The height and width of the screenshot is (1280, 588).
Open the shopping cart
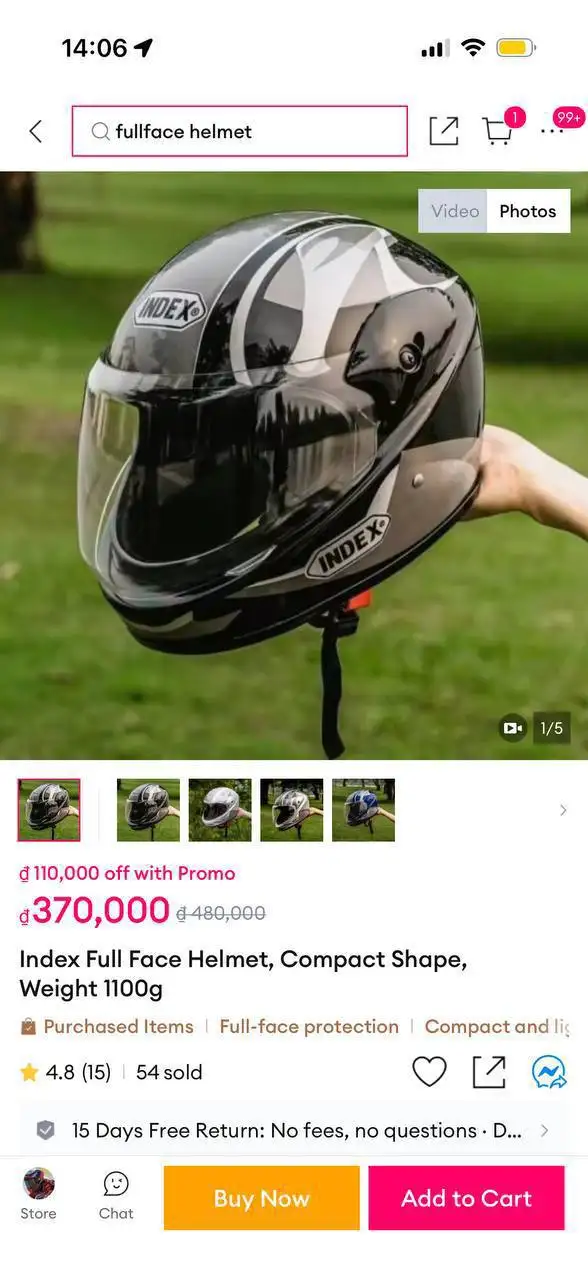[x=499, y=131]
